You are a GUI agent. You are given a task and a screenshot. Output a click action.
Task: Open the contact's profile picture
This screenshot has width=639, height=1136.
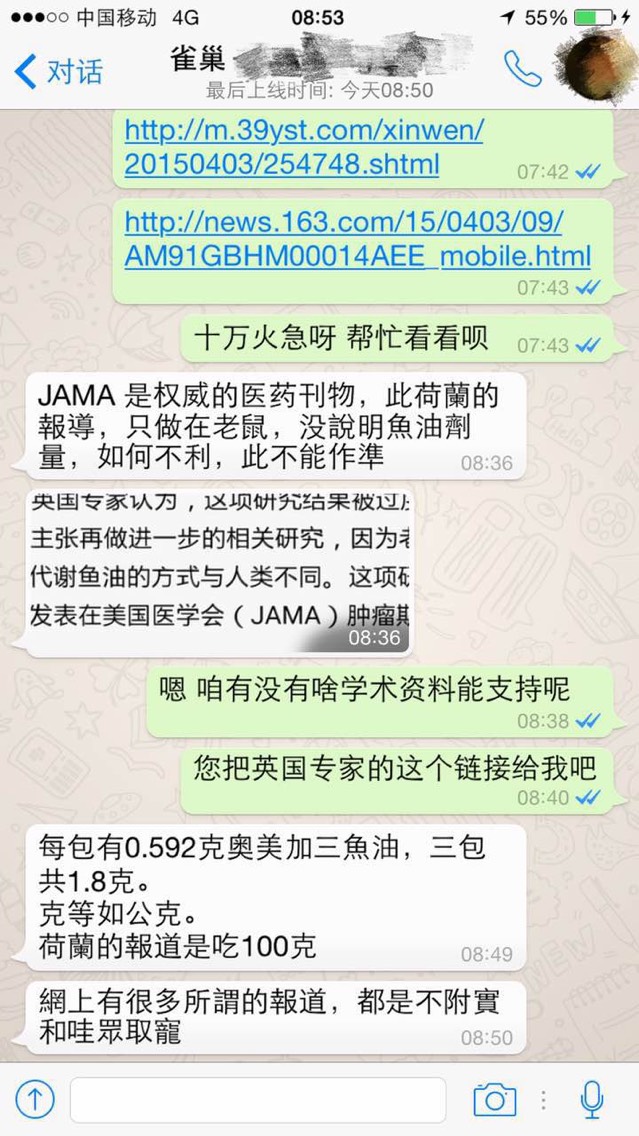click(x=595, y=67)
